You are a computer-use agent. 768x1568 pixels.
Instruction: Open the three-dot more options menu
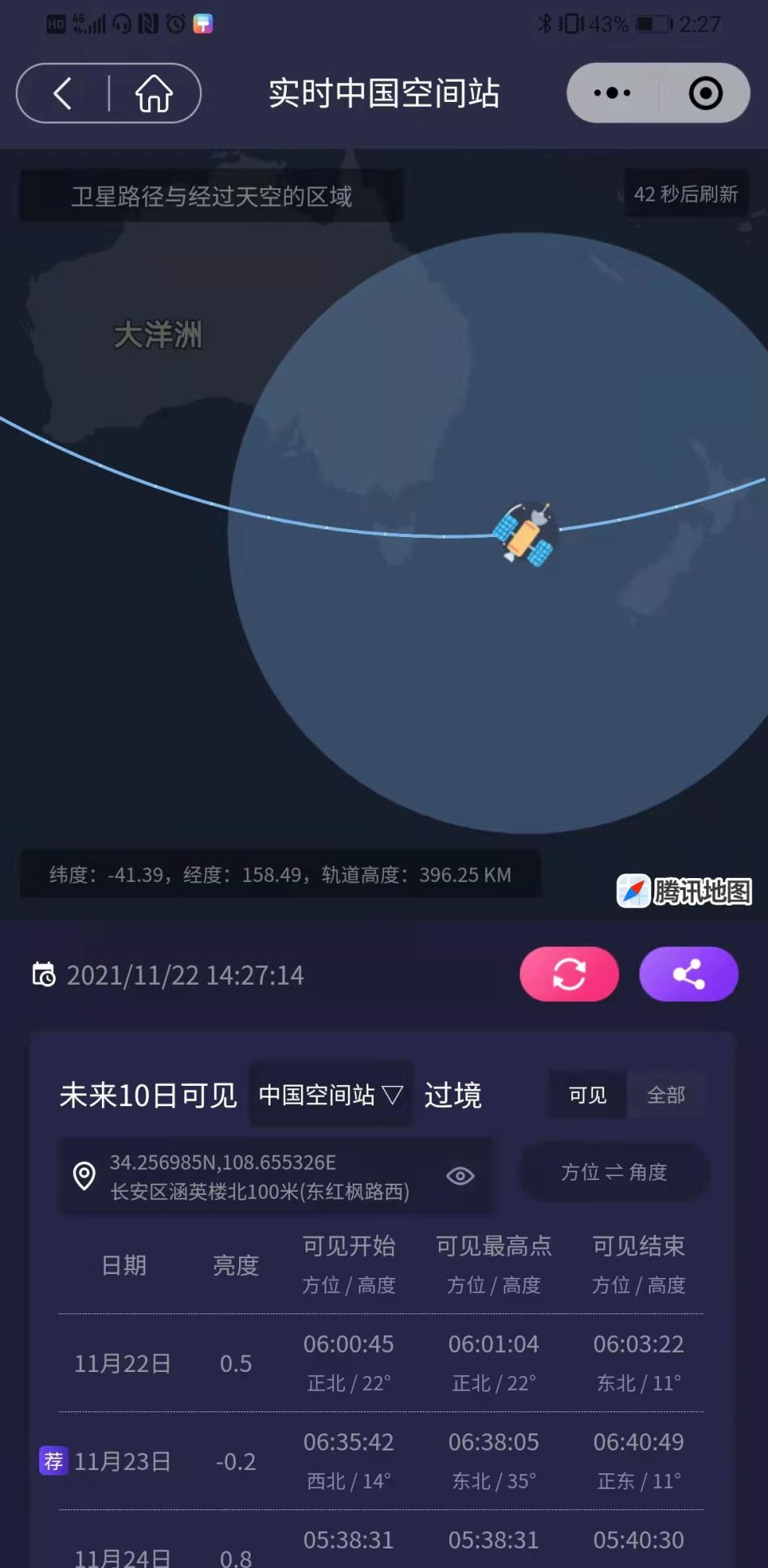(612, 93)
